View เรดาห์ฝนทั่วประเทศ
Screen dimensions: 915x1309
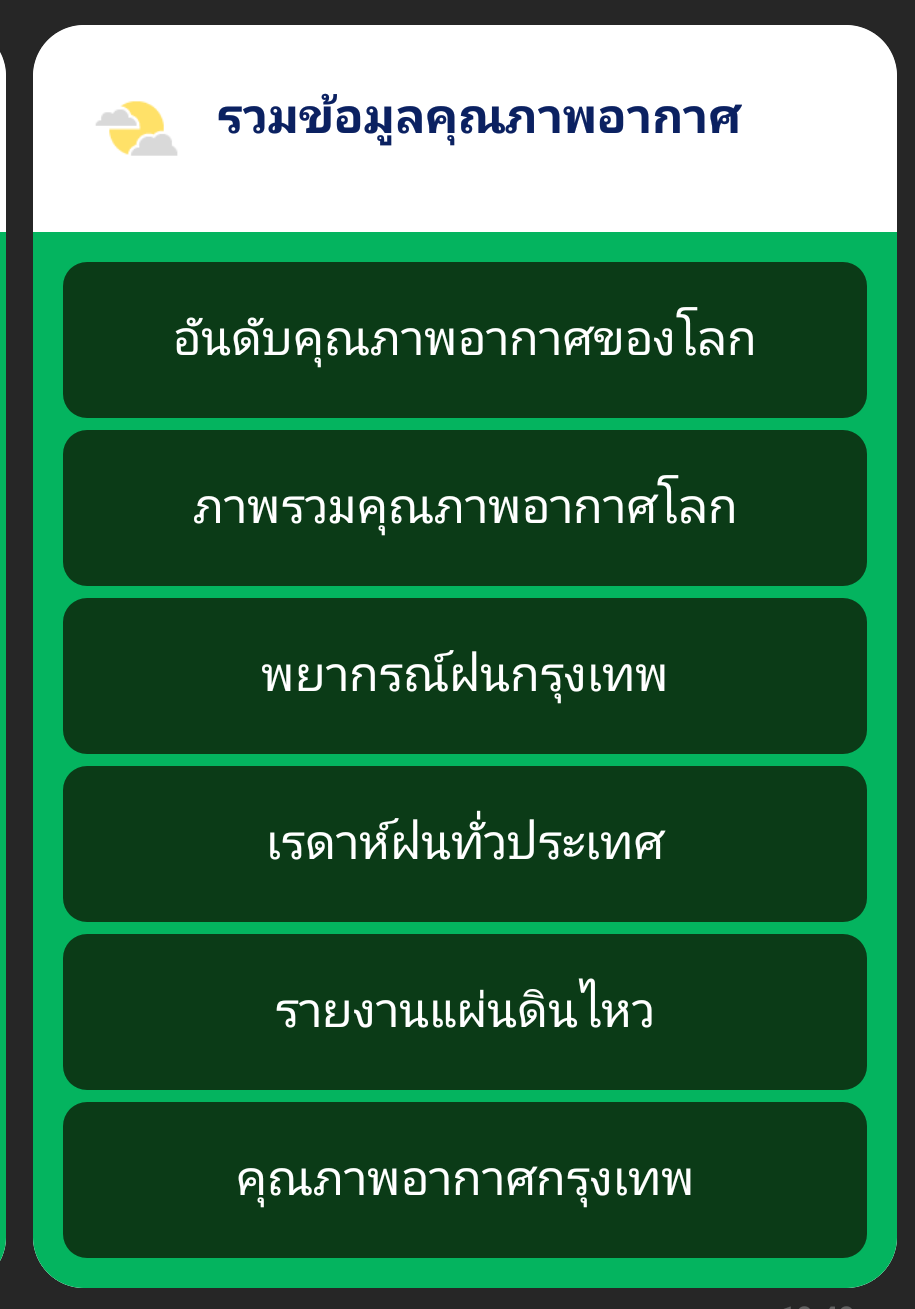[464, 844]
